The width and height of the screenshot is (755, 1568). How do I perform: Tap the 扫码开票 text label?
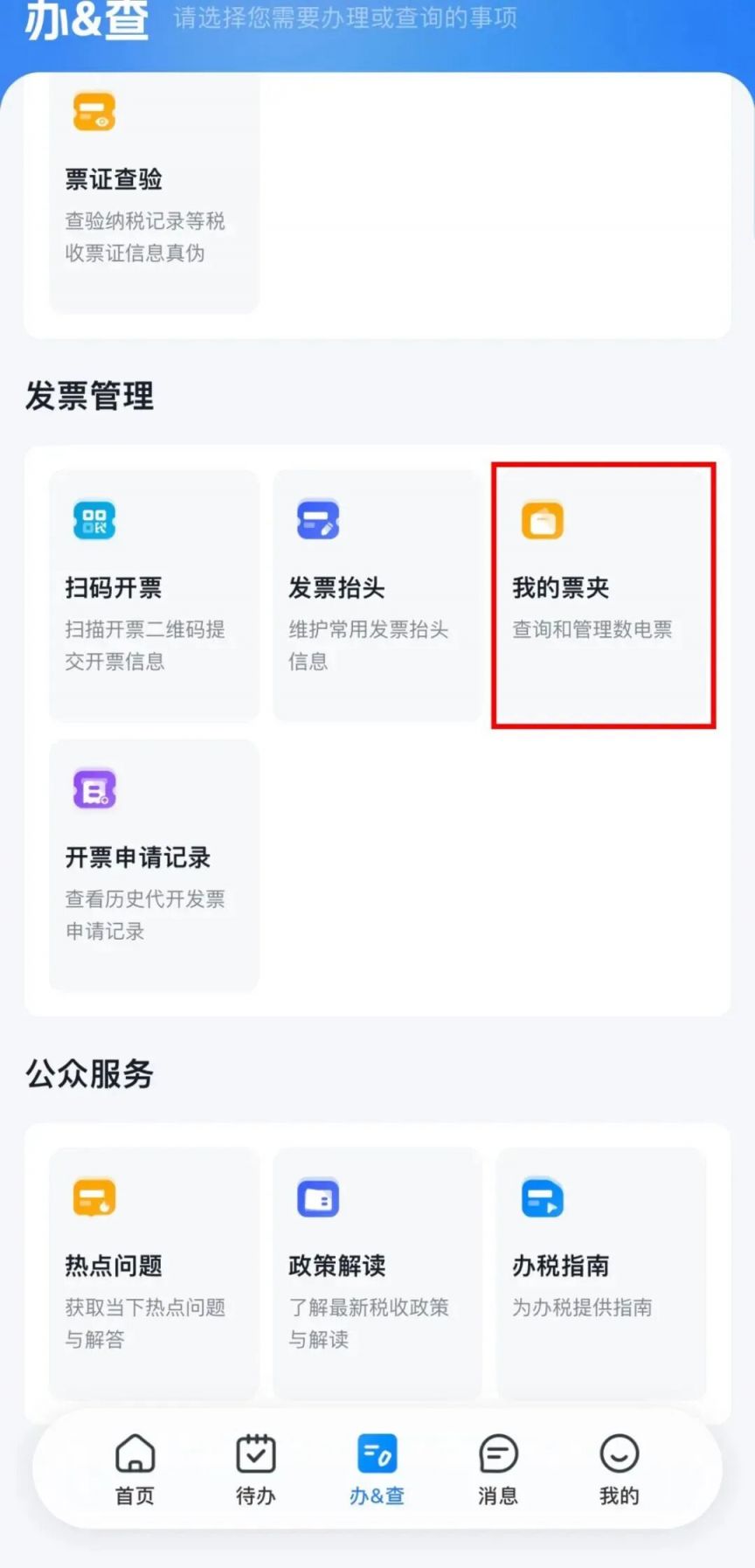click(113, 587)
